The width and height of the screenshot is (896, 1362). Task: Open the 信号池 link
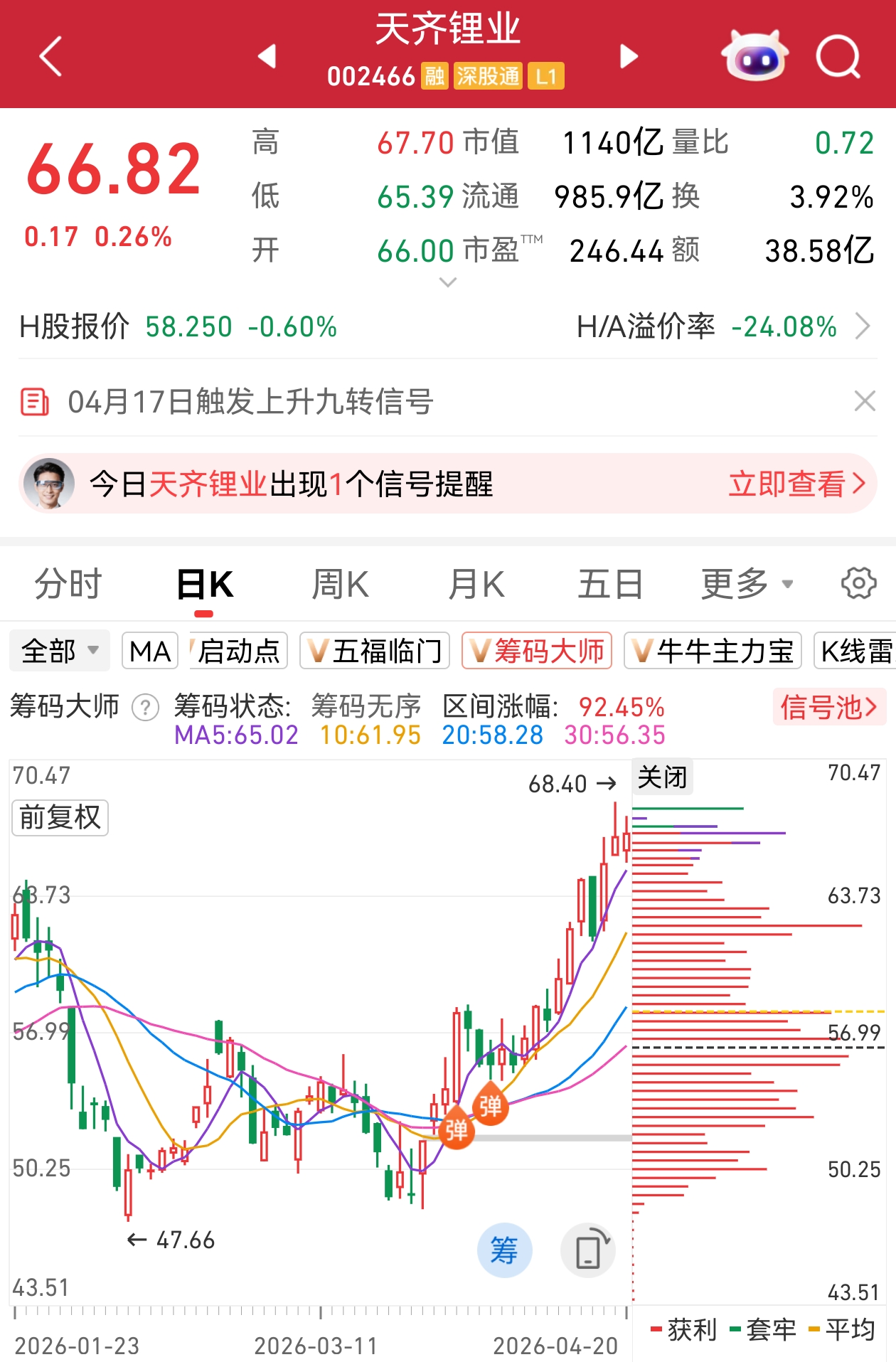pyautogui.click(x=828, y=707)
